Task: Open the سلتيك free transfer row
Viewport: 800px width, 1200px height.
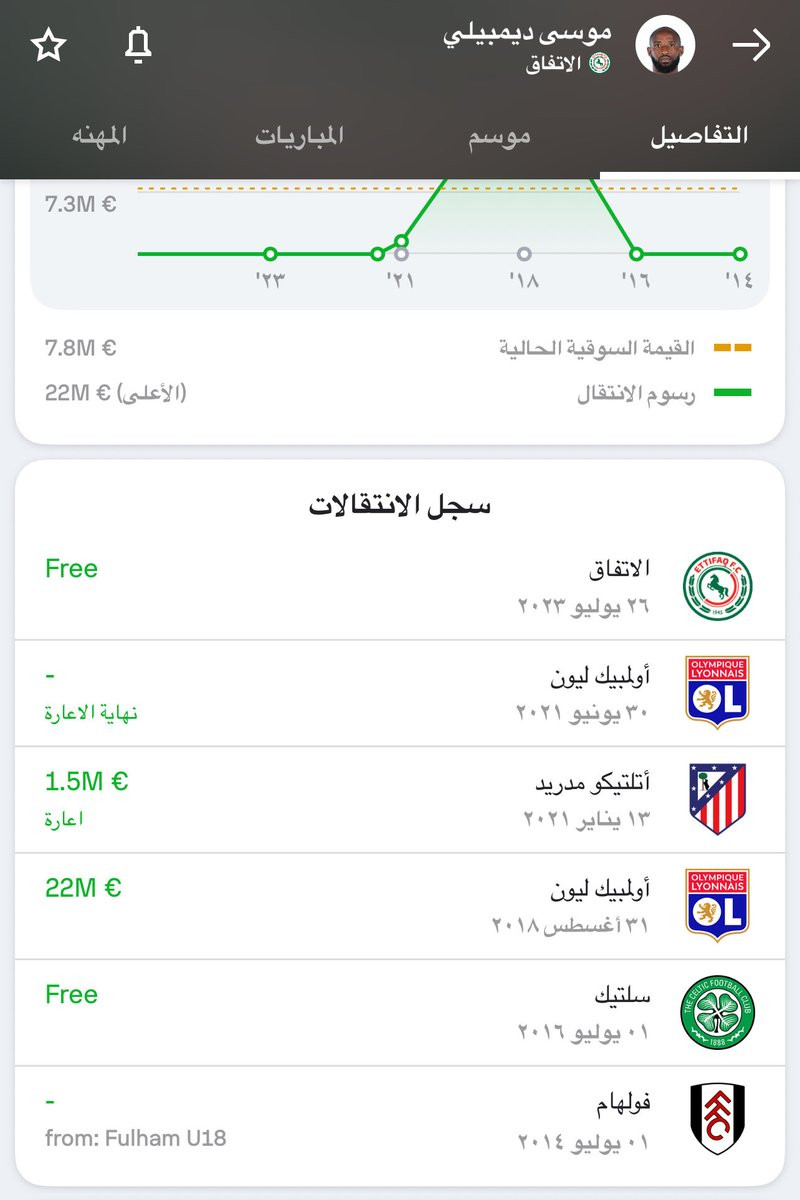Action: pyautogui.click(x=400, y=1013)
